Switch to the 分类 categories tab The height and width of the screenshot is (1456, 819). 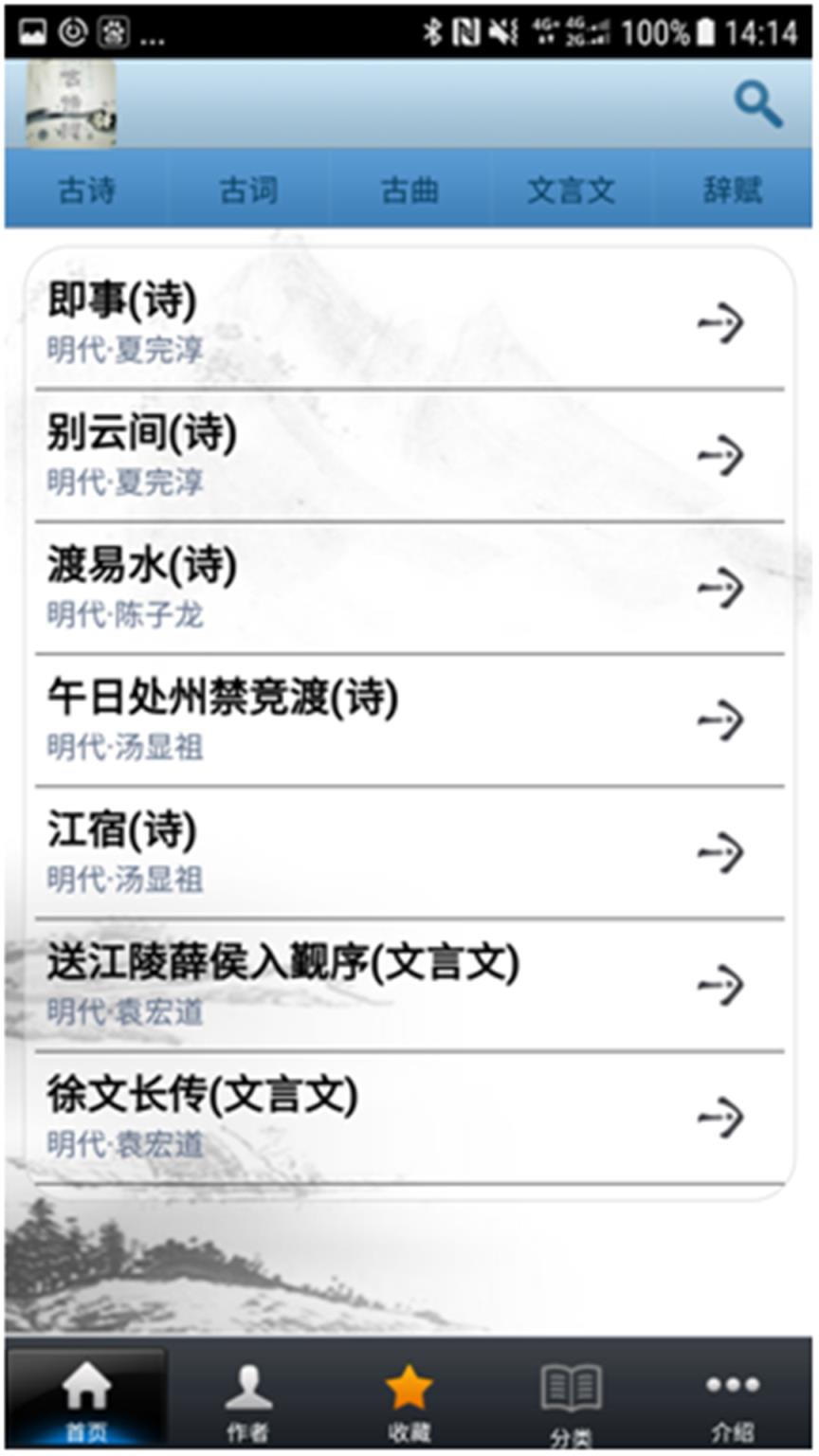571,1399
